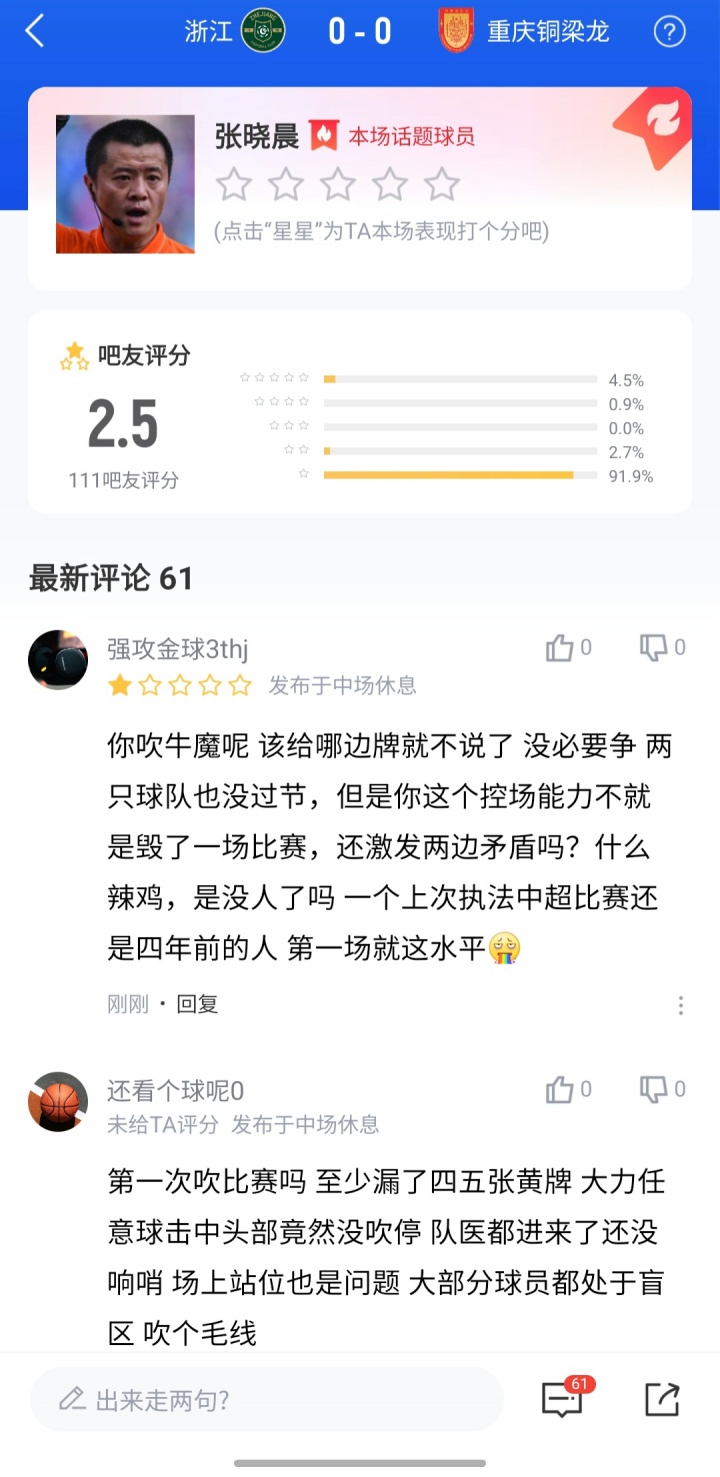Open the help question mark icon
Screen dimensions: 720x1477
pyautogui.click(x=669, y=32)
